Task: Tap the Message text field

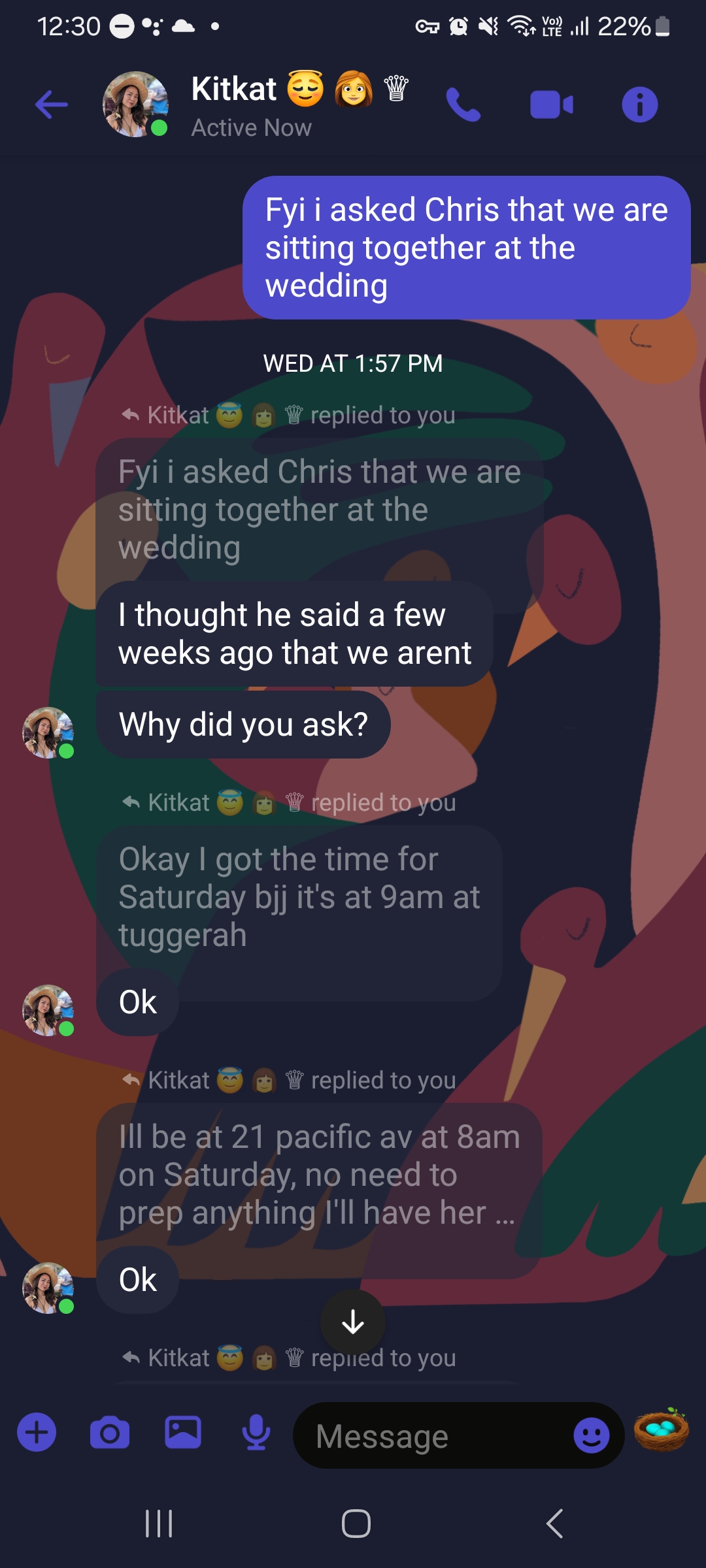Action: [431, 1436]
